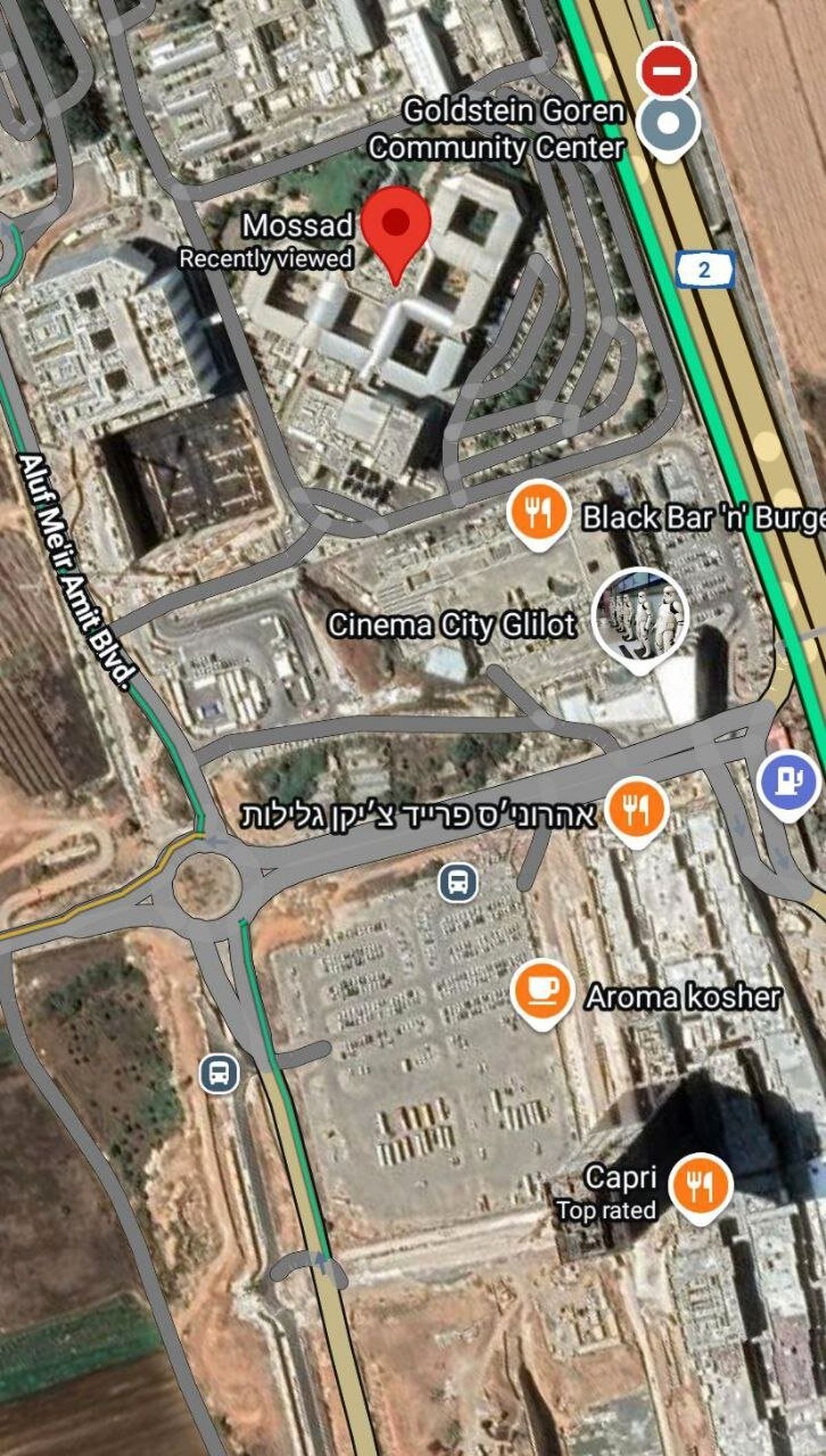Tap the bus stop icon beside the parking lot
This screenshot has width=826, height=1456.
458,882
